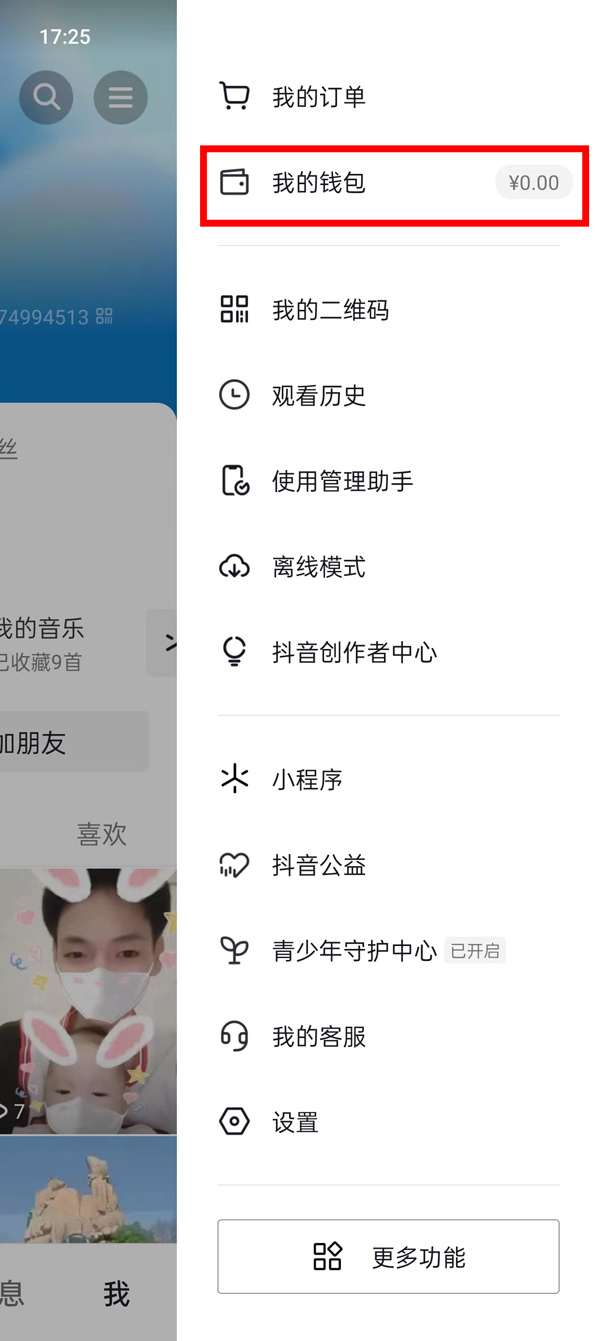
Task: Open 观看历史
Action: point(318,396)
